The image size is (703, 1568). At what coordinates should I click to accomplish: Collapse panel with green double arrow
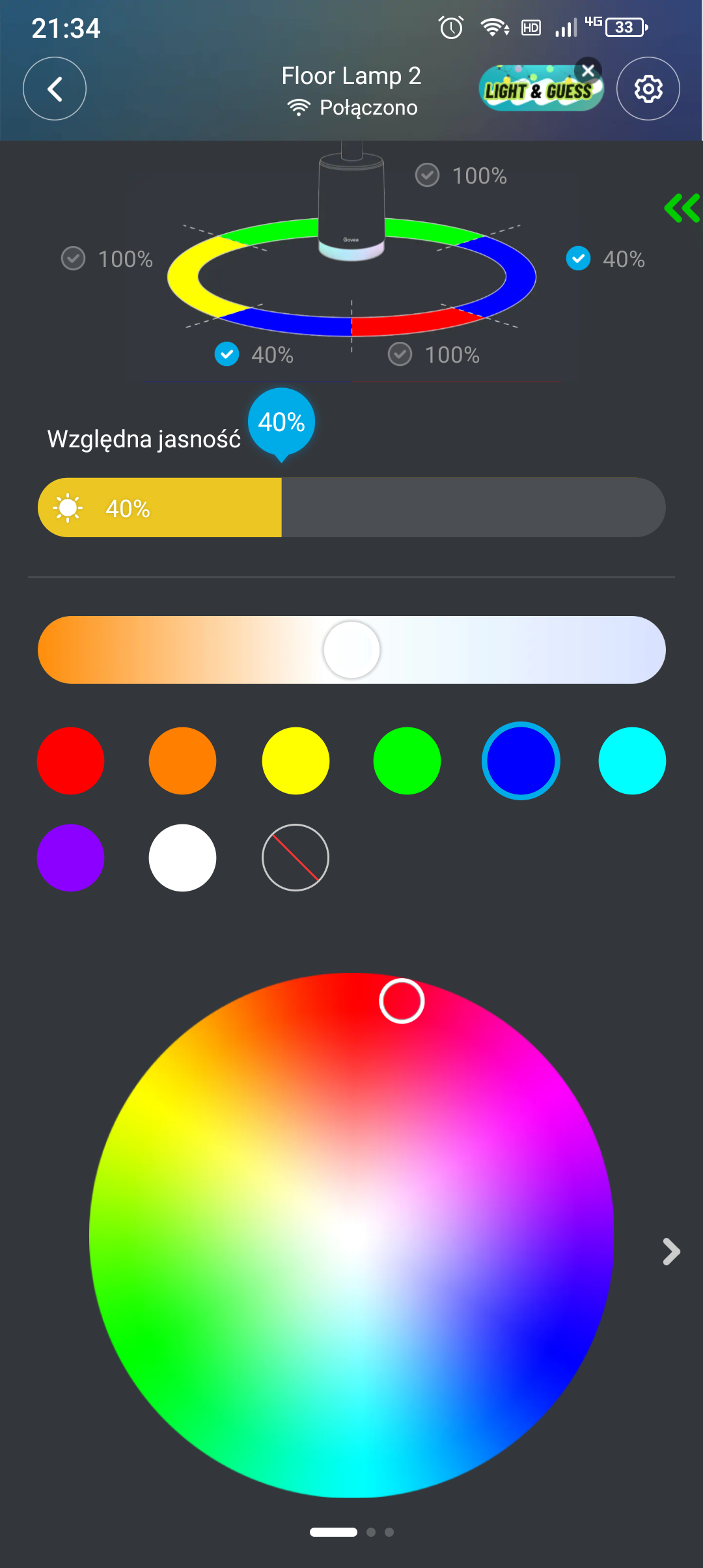tap(682, 208)
